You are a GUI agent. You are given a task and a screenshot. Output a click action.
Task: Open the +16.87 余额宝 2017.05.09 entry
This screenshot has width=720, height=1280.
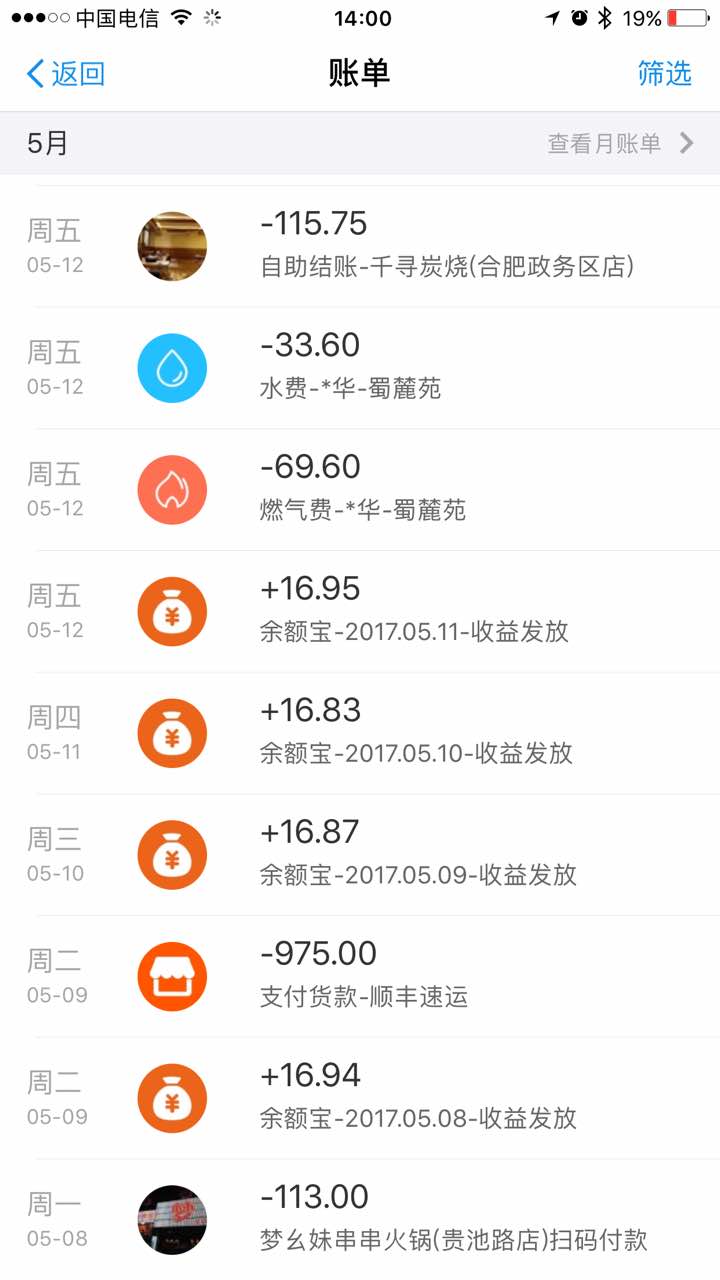(360, 855)
